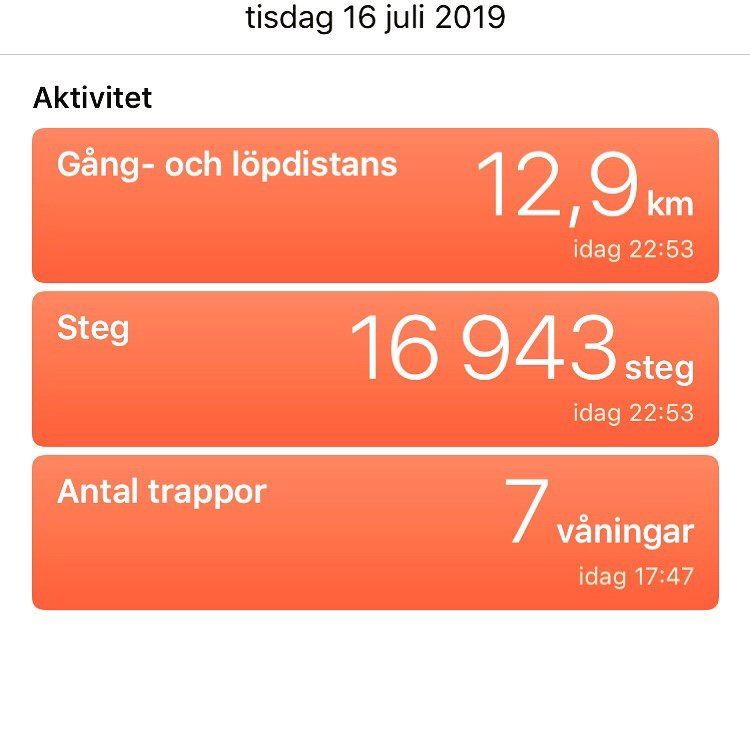This screenshot has height=750, width=750.
Task: Open the Antal trappor card
Action: pyautogui.click(x=375, y=532)
